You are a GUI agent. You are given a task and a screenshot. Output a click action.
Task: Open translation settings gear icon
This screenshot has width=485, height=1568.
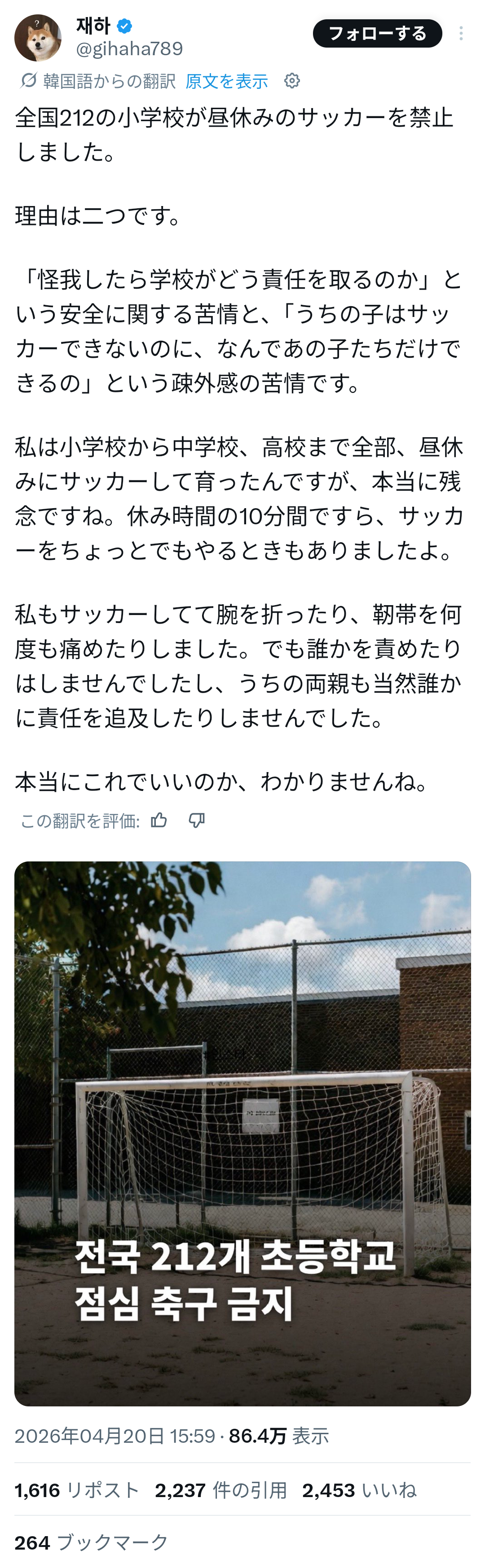pyautogui.click(x=292, y=80)
